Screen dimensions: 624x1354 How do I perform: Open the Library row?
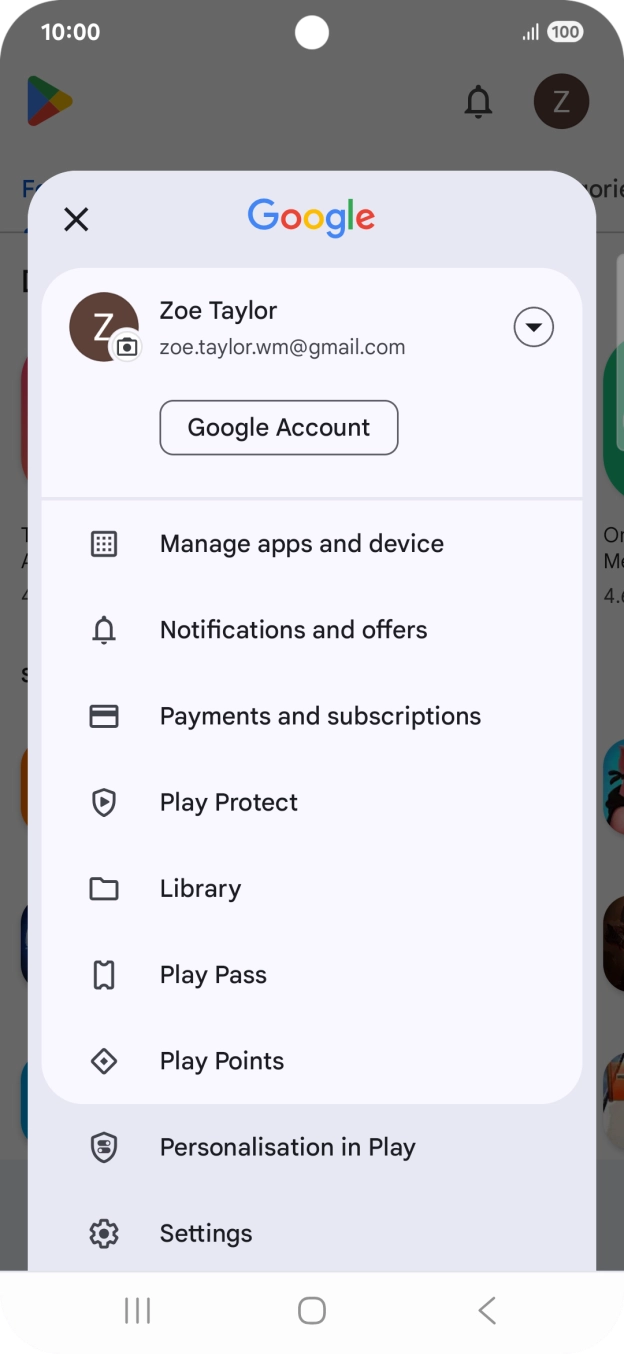(200, 888)
